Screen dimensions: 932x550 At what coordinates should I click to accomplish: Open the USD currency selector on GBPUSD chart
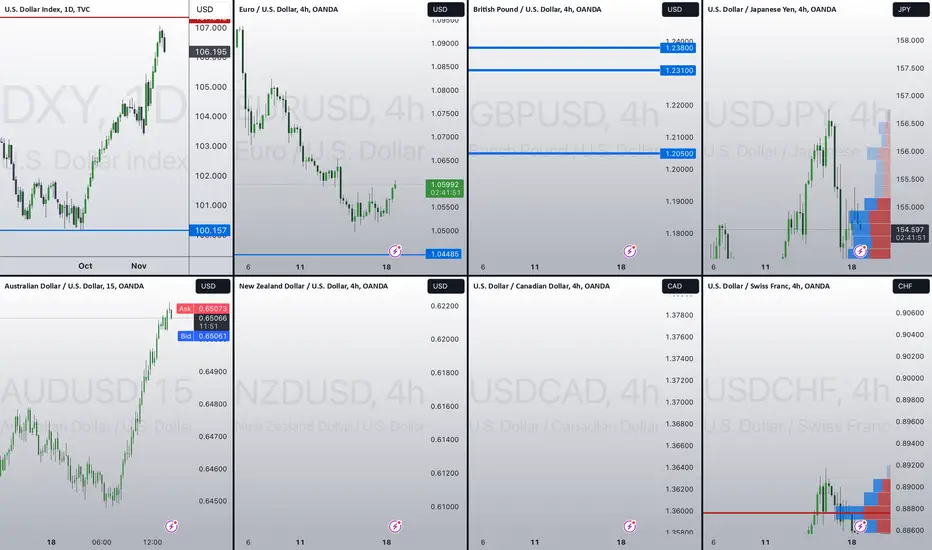pyautogui.click(x=680, y=10)
